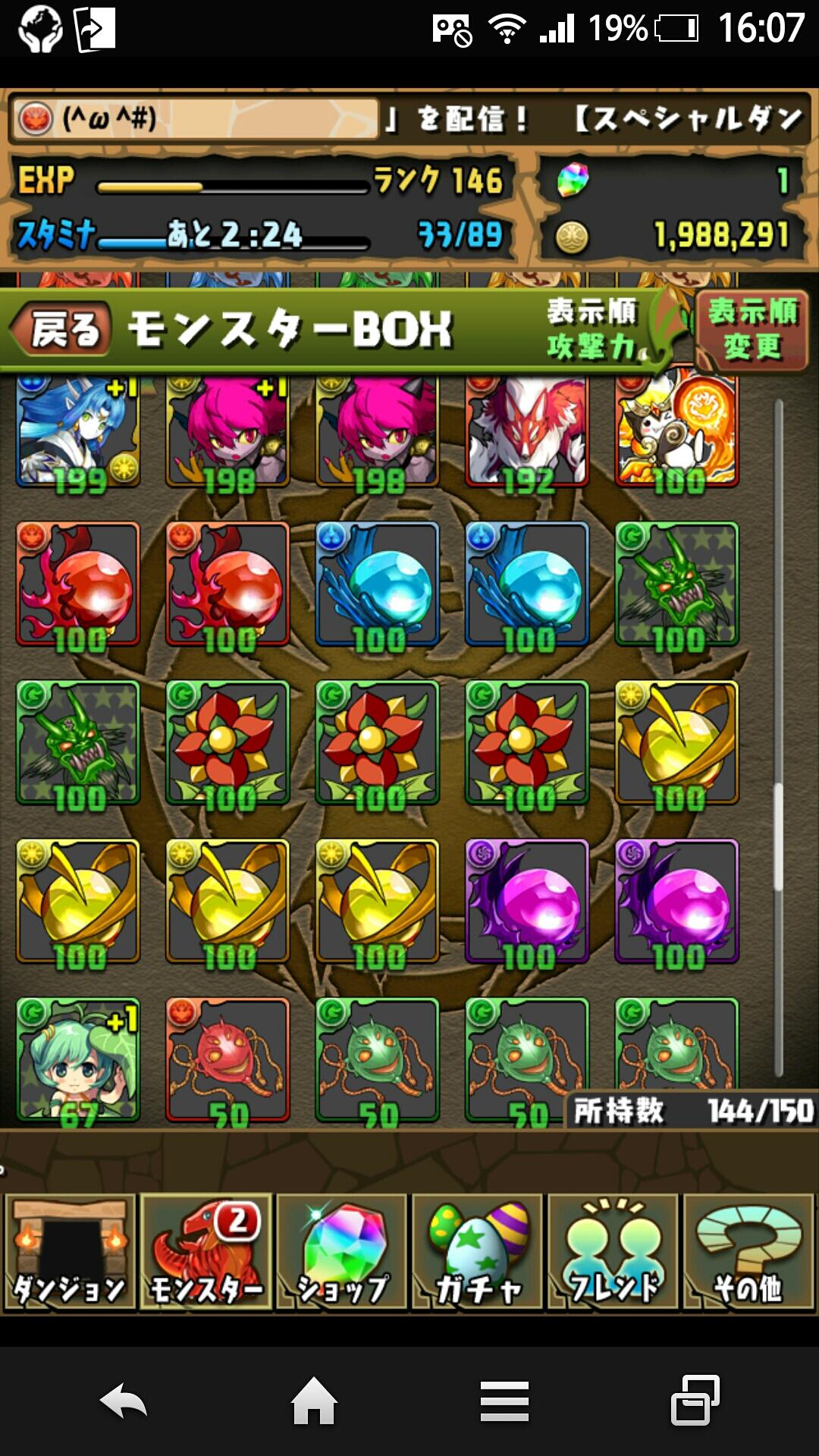Open the ガチャ tab
Viewport: 819px width, 1456px height.
click(477, 1253)
